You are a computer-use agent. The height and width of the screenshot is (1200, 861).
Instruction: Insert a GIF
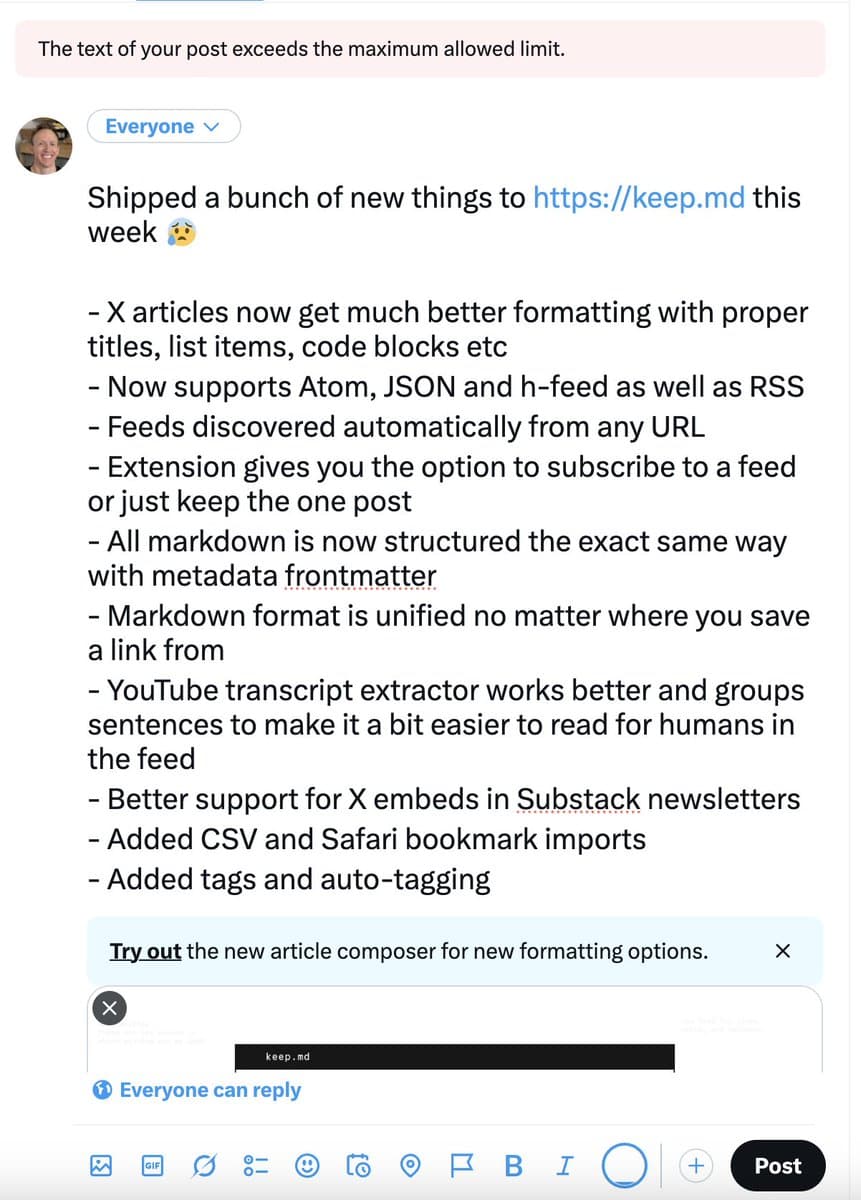point(152,1165)
